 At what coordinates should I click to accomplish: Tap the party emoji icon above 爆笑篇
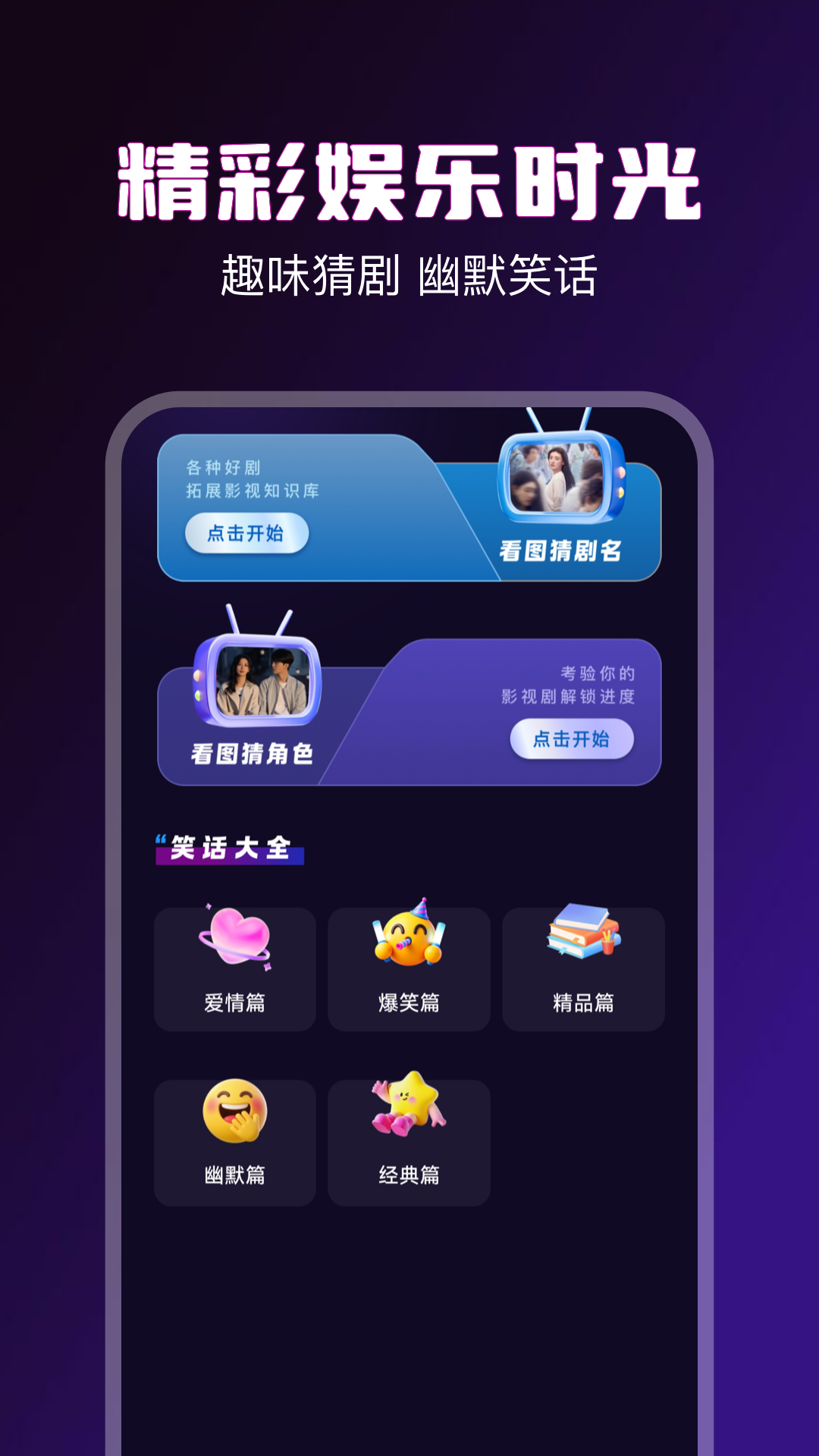tap(409, 937)
